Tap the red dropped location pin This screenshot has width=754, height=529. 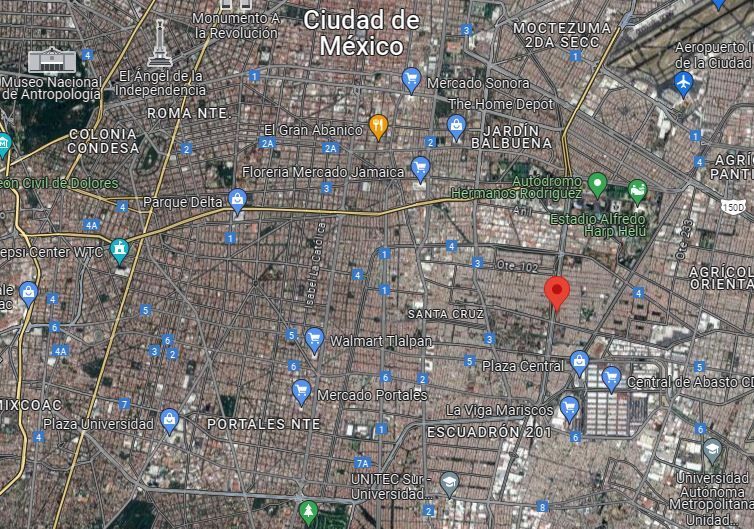[x=557, y=293]
